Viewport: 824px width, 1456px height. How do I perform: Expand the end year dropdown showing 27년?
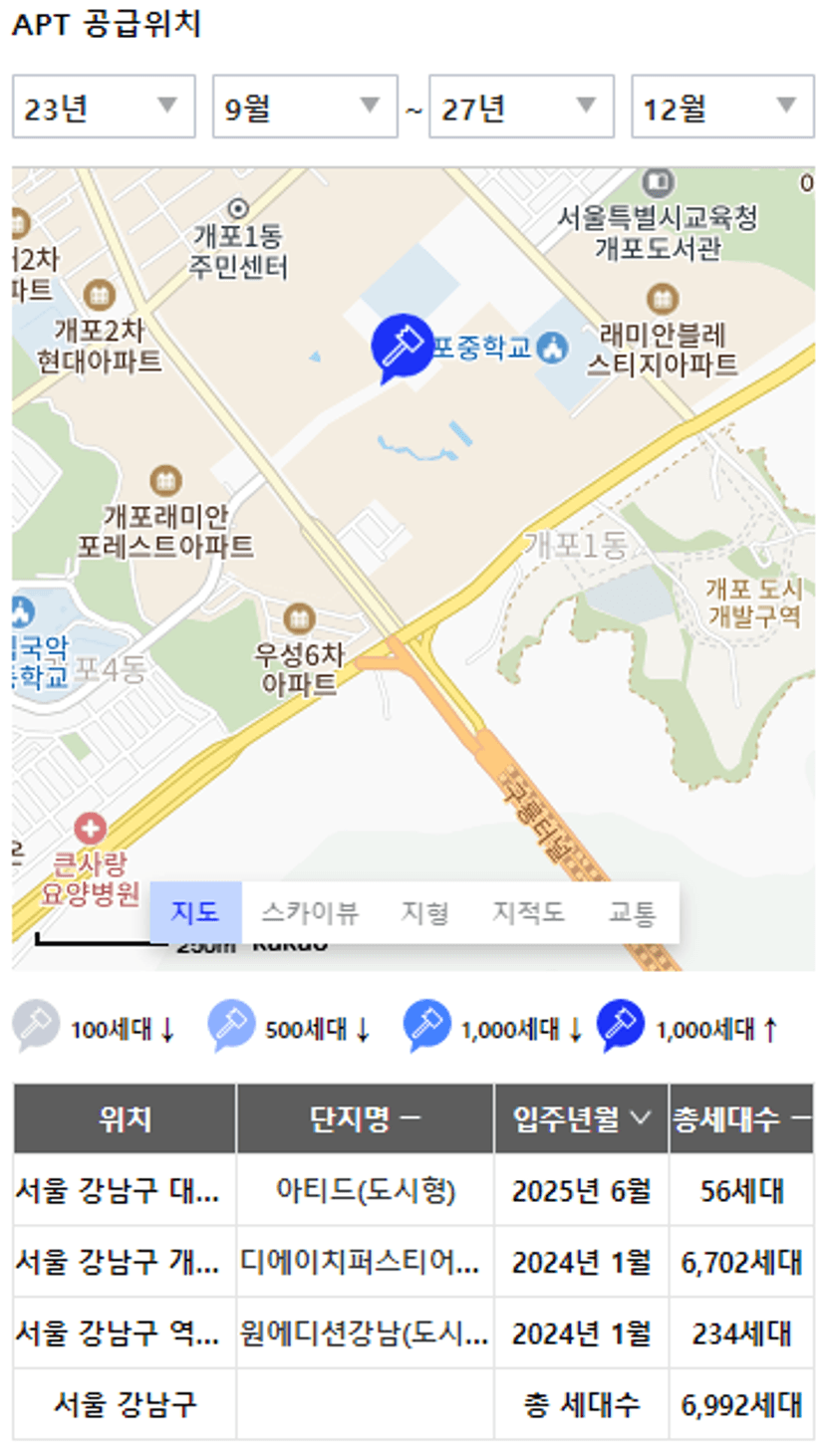coord(521,107)
